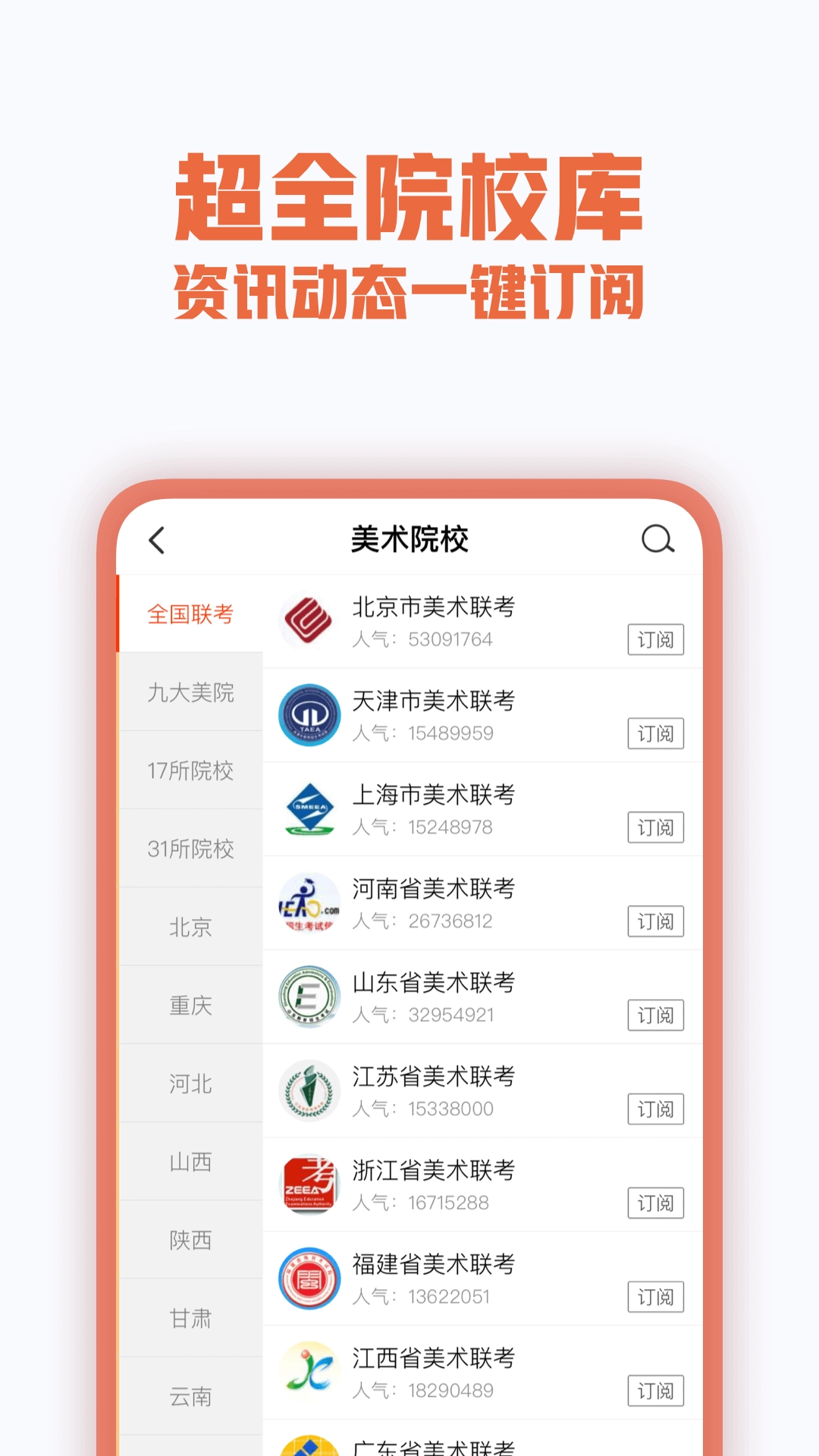Subscribe to 江苏省美术联考
This screenshot has width=819, height=1456.
pos(655,1109)
